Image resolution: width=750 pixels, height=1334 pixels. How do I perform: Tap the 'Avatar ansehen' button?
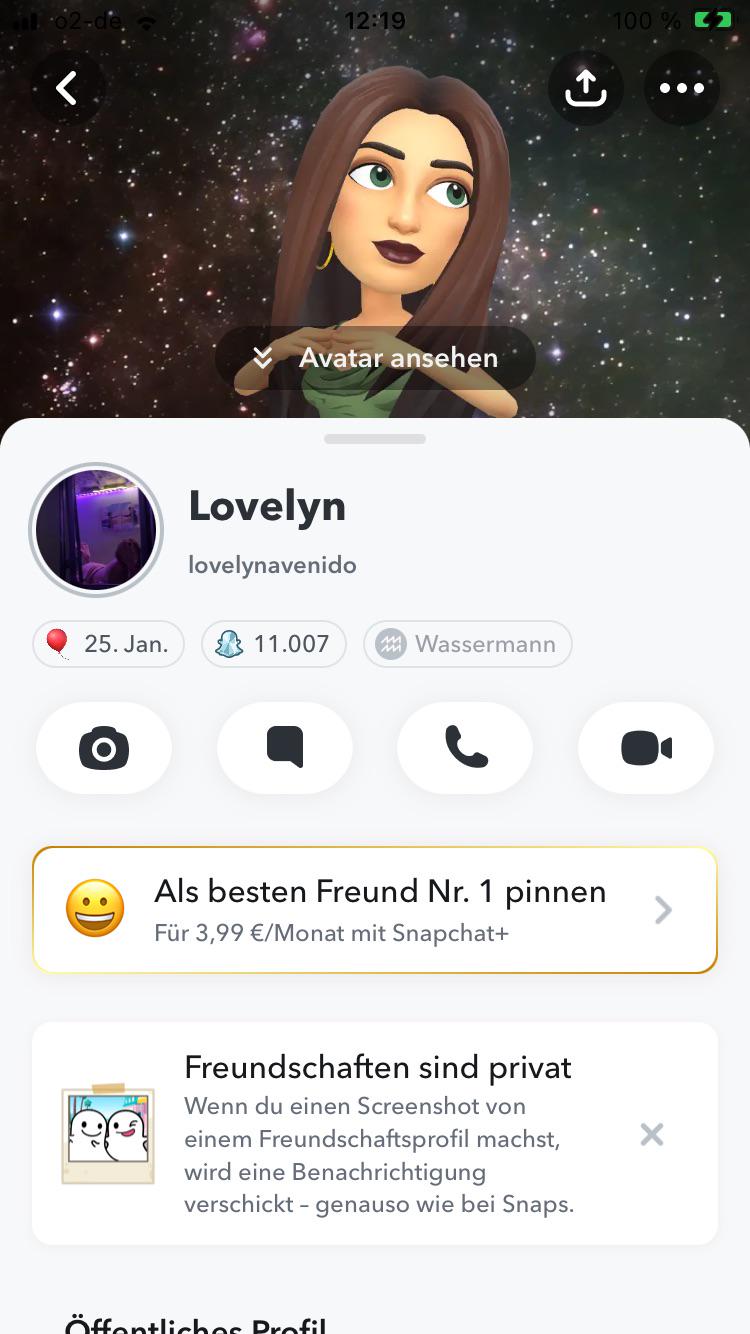pyautogui.click(x=375, y=358)
